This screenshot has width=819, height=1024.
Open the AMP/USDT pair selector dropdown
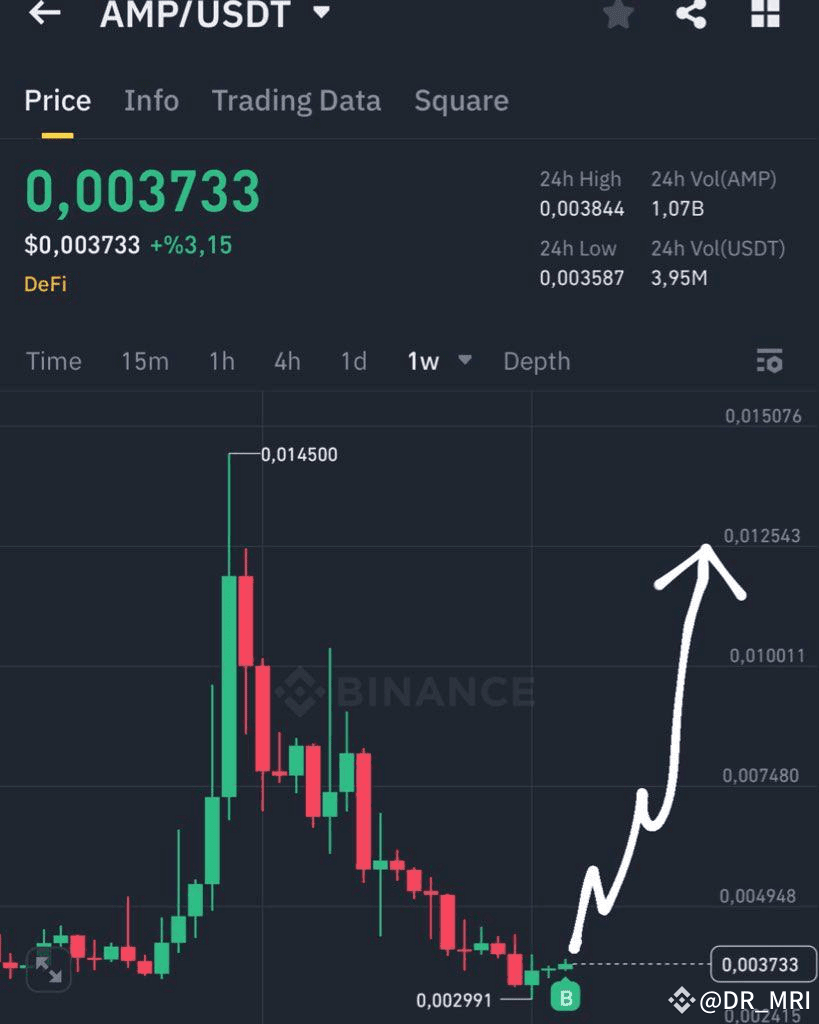click(x=321, y=13)
